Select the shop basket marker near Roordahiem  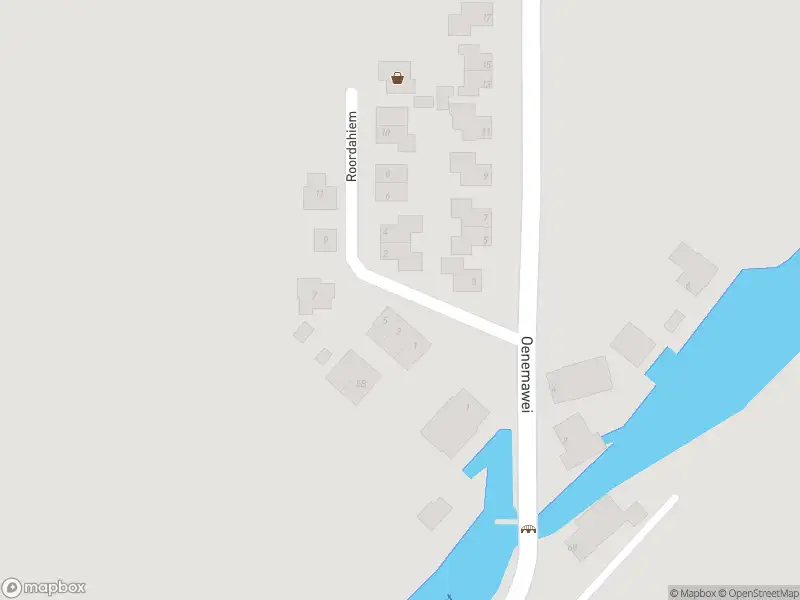(397, 77)
